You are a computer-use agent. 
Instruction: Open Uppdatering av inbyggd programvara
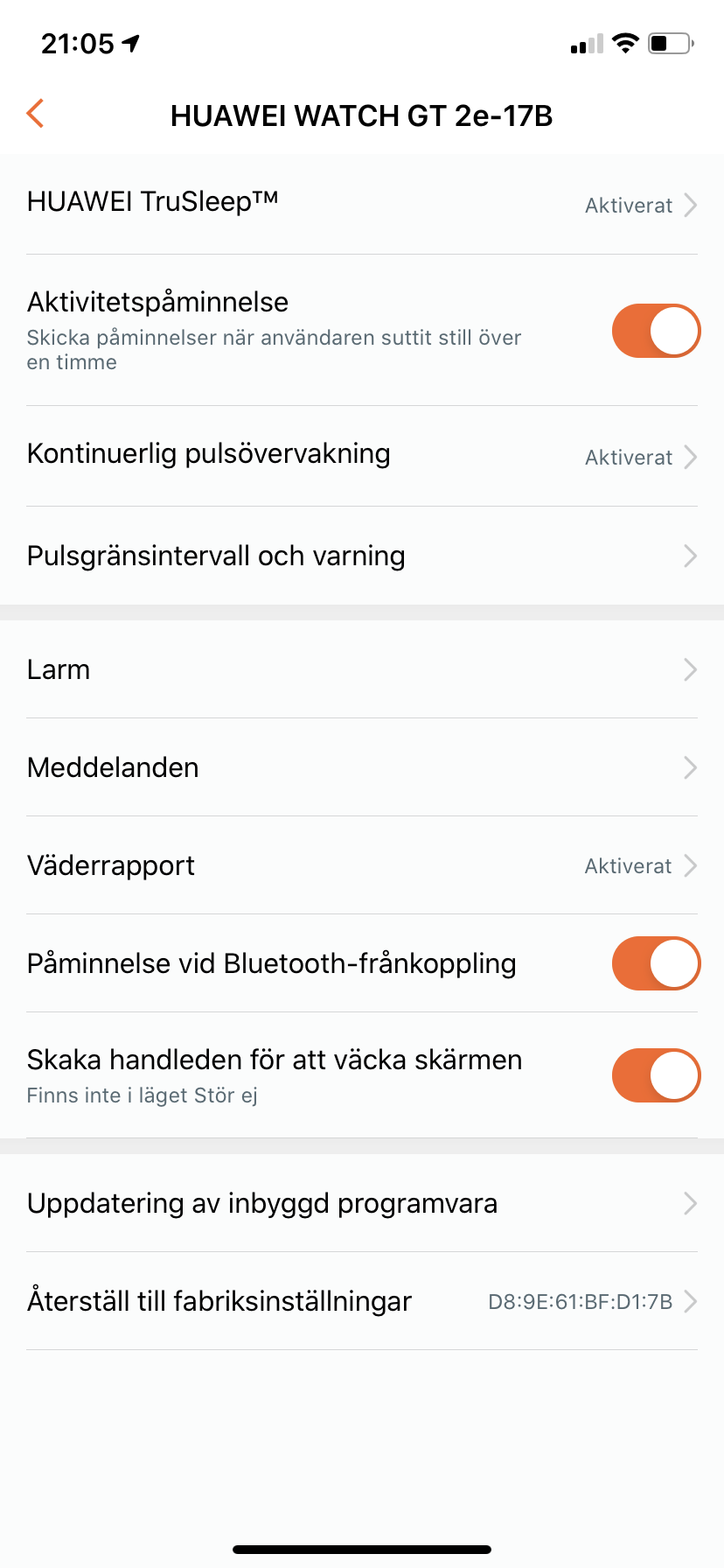362,1203
